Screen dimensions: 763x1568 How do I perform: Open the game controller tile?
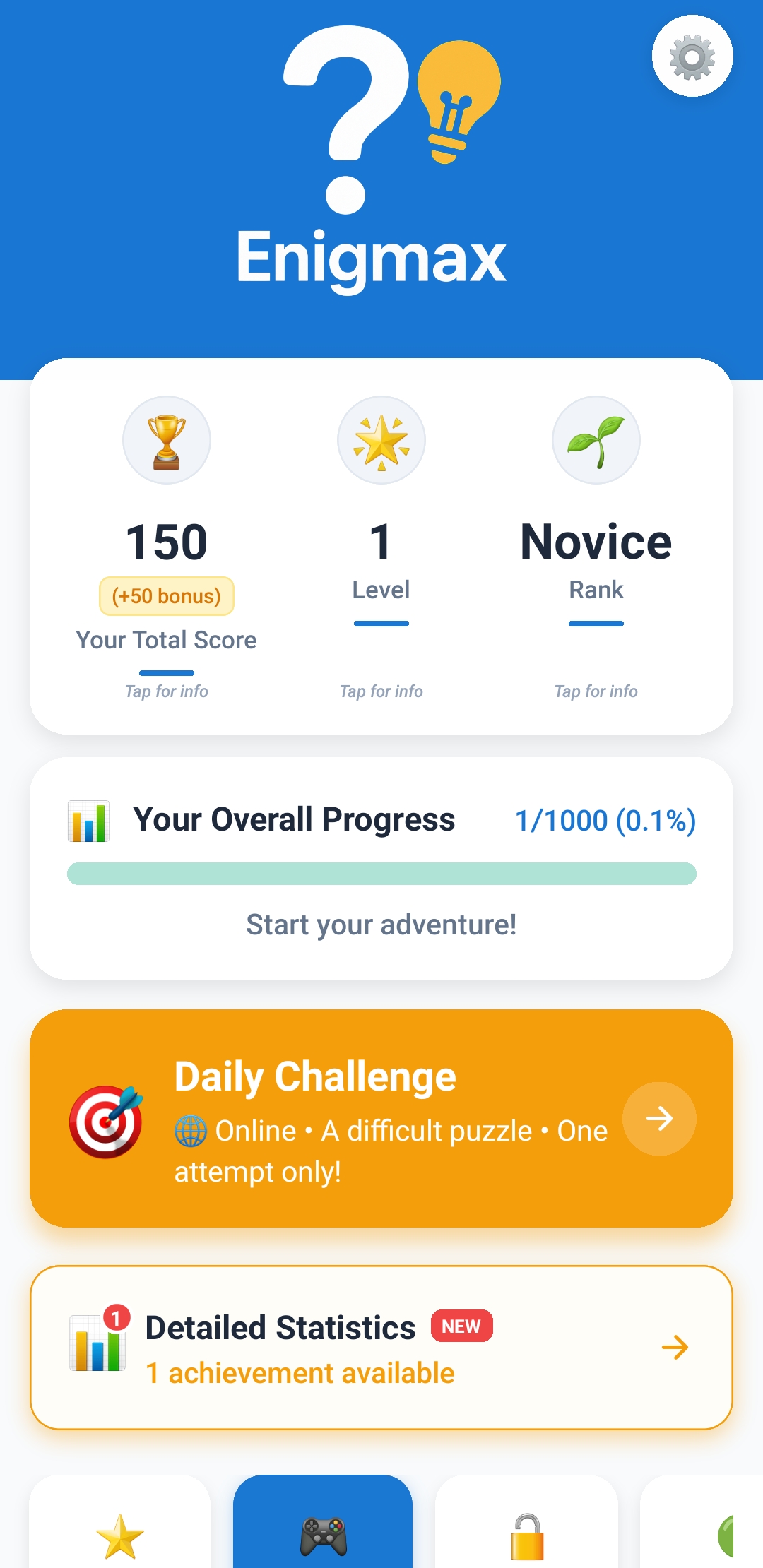(323, 1533)
